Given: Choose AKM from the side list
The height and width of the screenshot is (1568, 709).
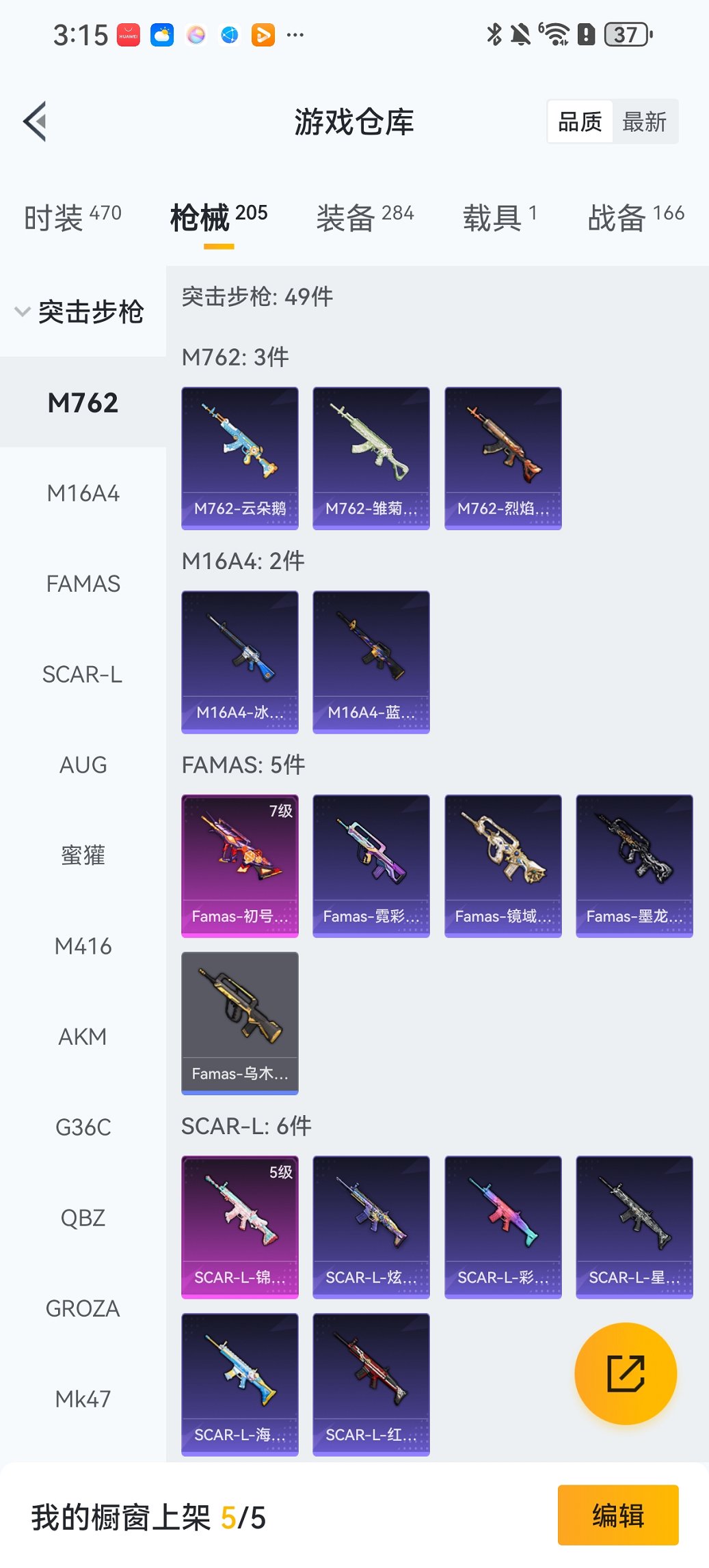Looking at the screenshot, I should pos(83,1036).
